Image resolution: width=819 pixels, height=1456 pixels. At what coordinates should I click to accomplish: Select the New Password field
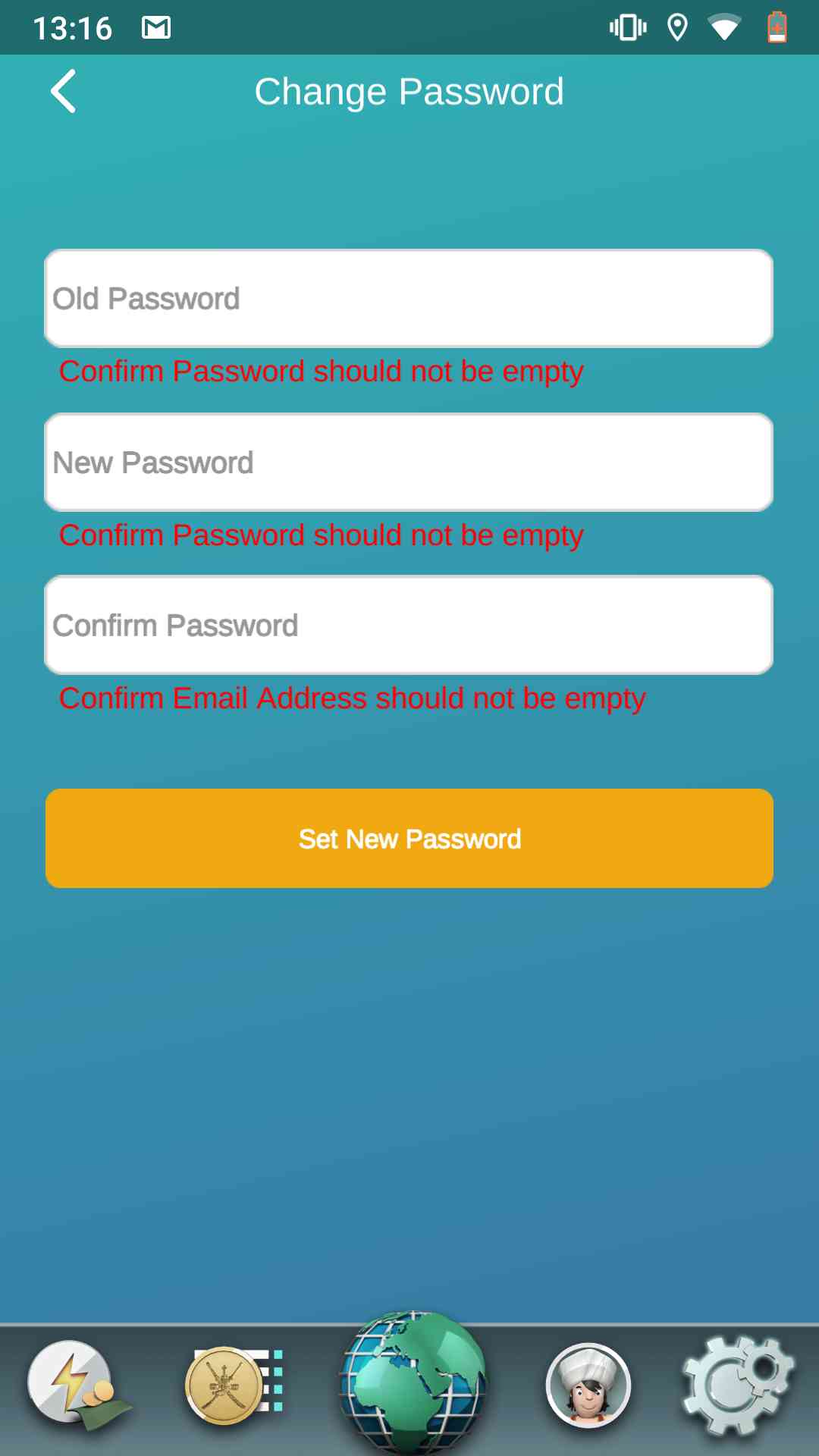pyautogui.click(x=409, y=463)
